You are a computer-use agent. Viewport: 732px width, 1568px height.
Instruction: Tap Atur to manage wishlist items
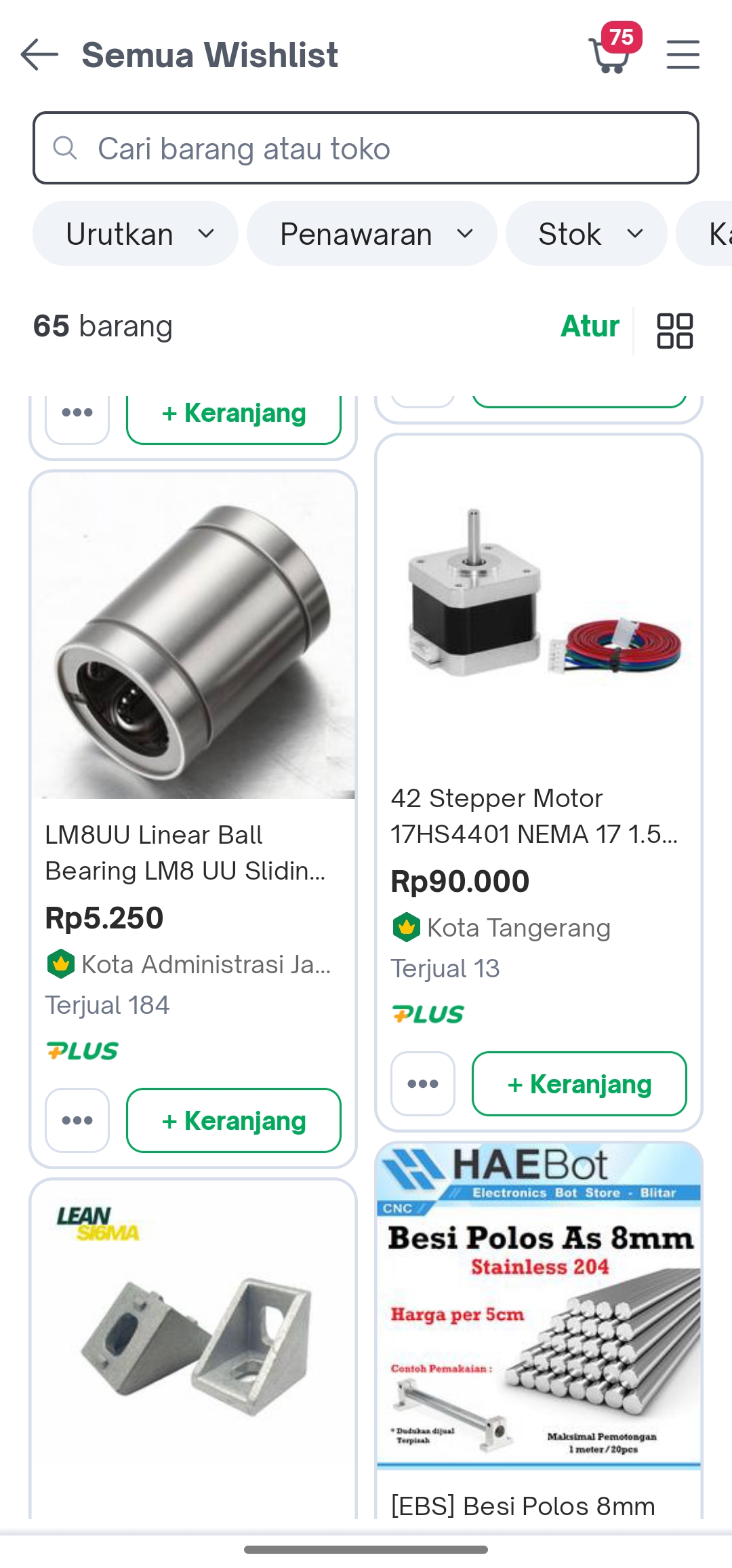point(589,326)
